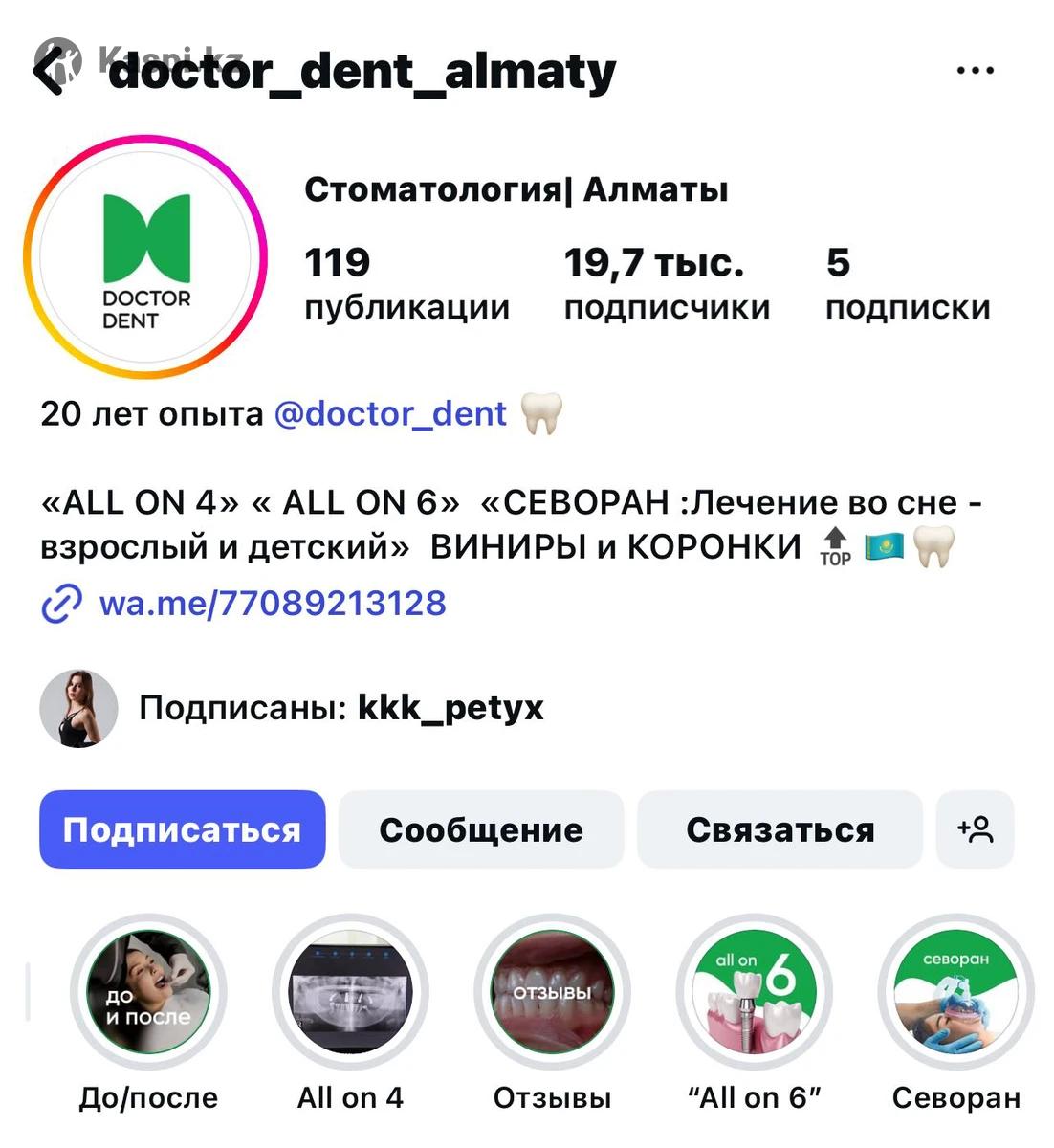This screenshot has width=1054, height=1148.
Task: Open the @doctor_dent mention link
Action: point(390,414)
